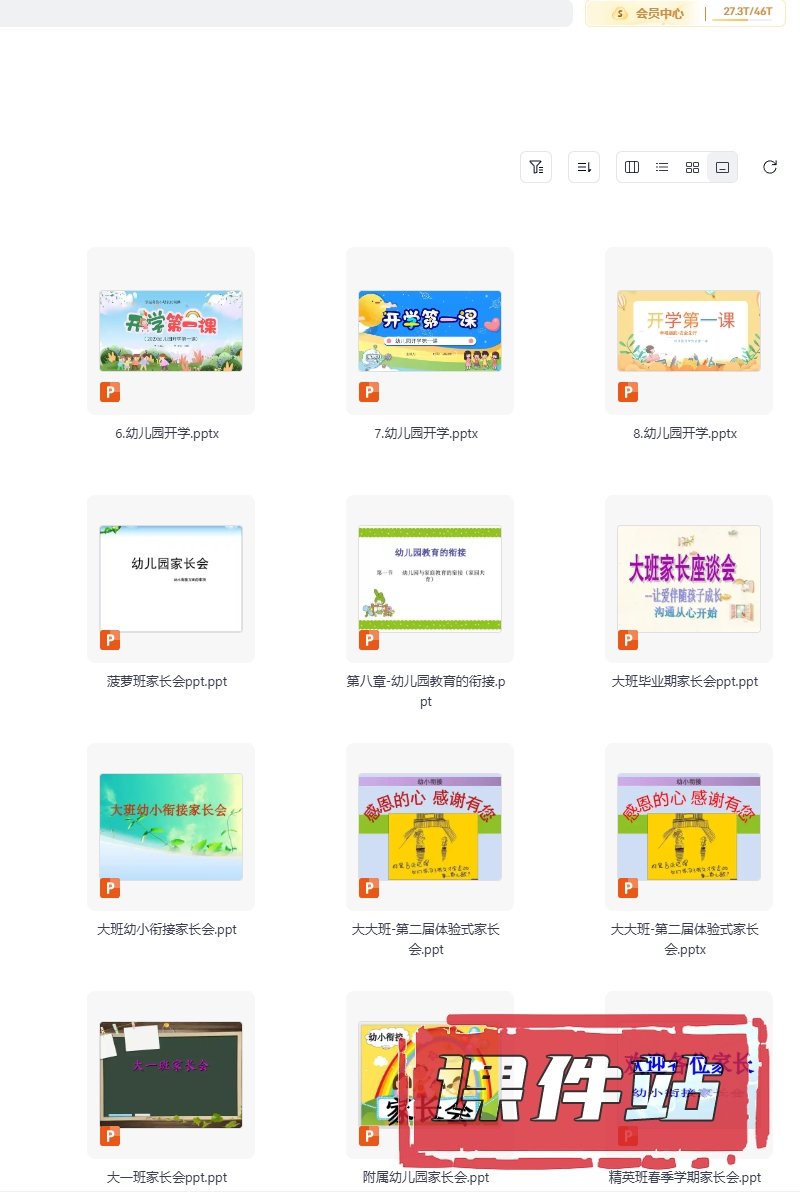
Task: Open 大大班-第二届体验式家长会.ppt
Action: point(430,827)
